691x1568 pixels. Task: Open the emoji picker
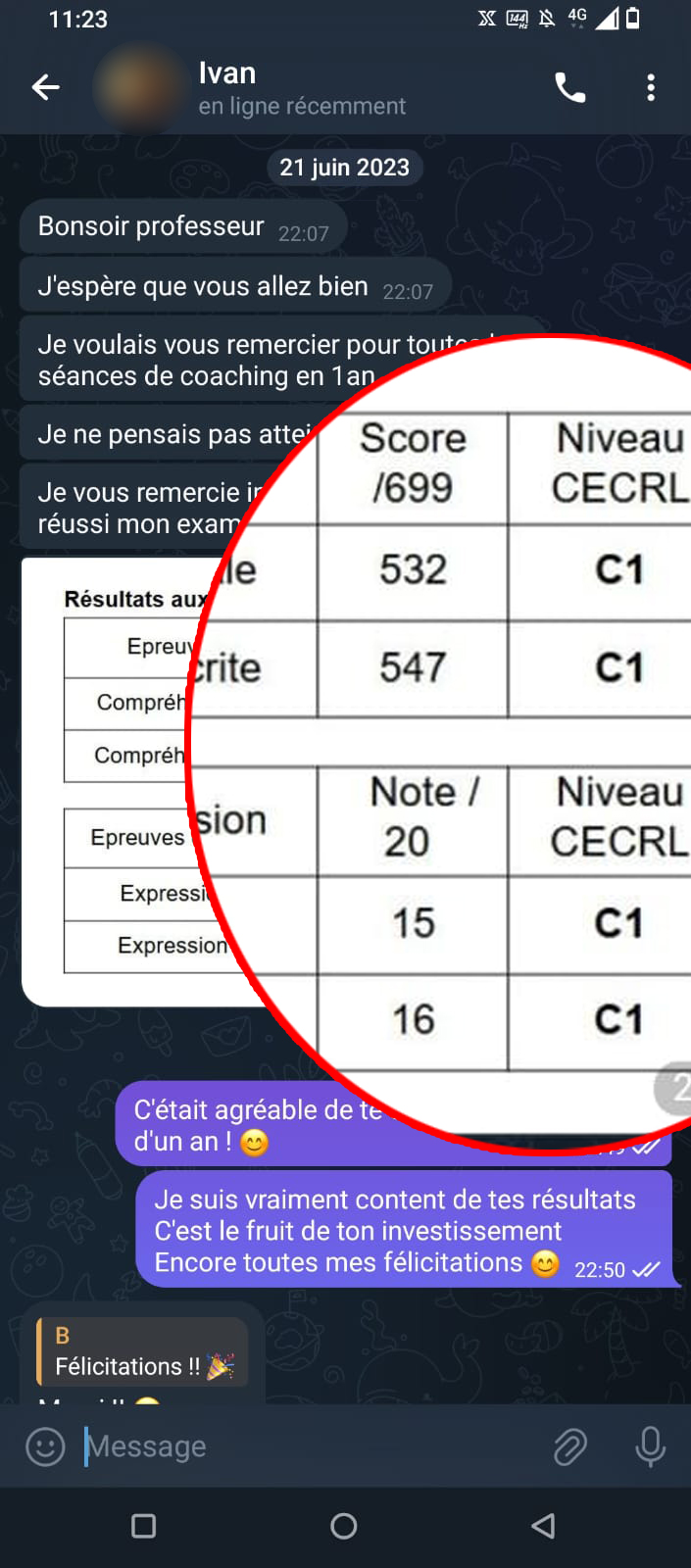coord(45,1446)
